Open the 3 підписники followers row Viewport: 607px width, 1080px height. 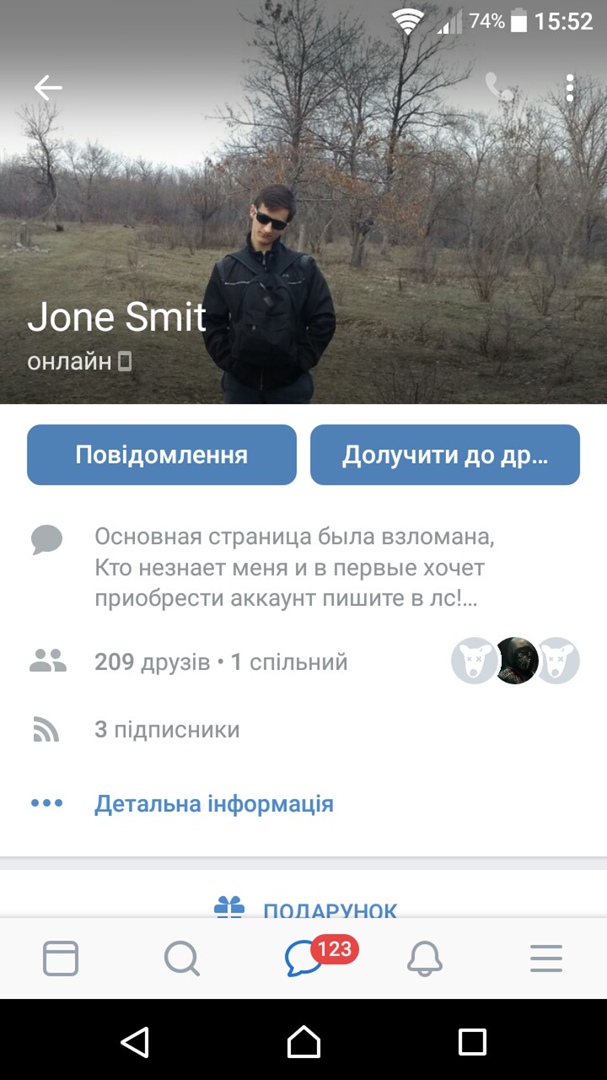pos(167,730)
